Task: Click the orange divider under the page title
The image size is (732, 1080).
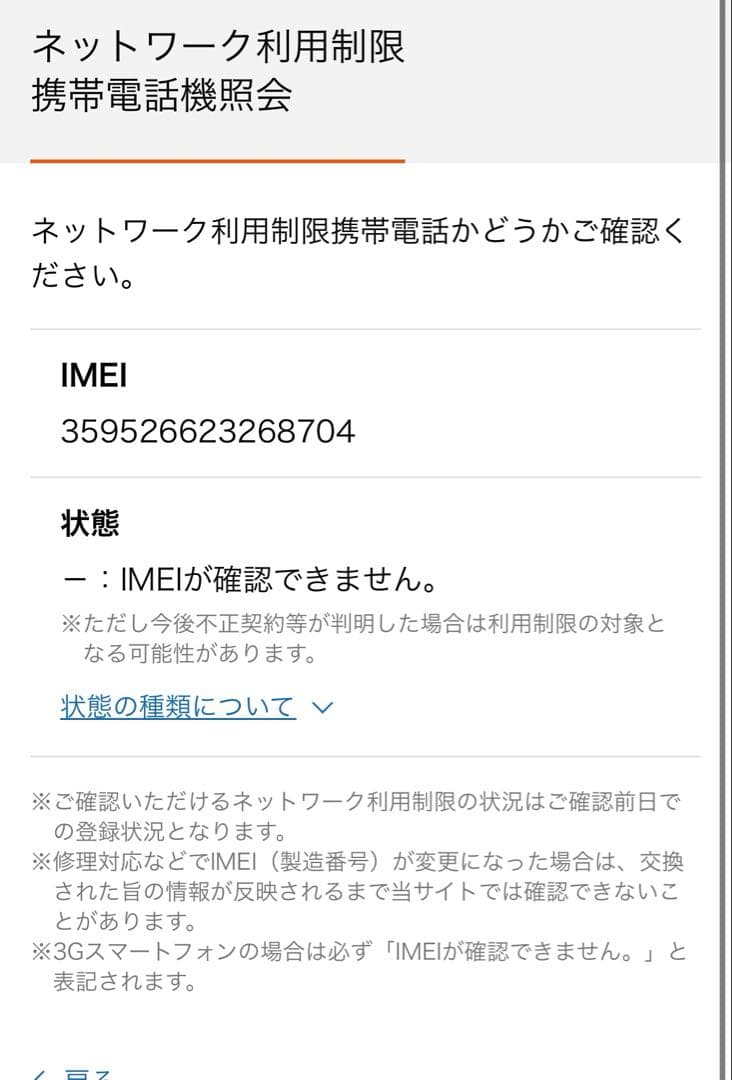Action: point(218,158)
